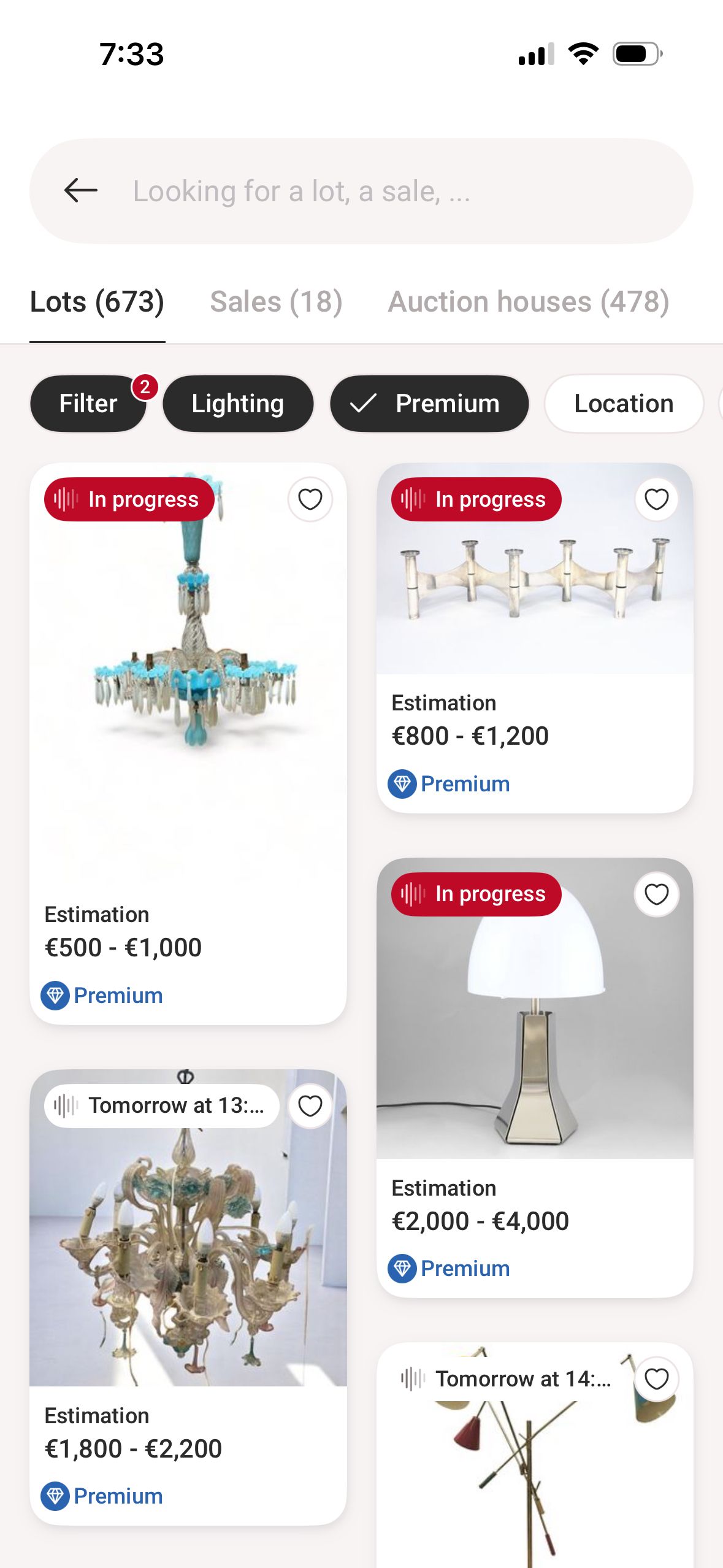Open the Filter panel showing 2 active filters
This screenshot has height=1568, width=723.
87,403
